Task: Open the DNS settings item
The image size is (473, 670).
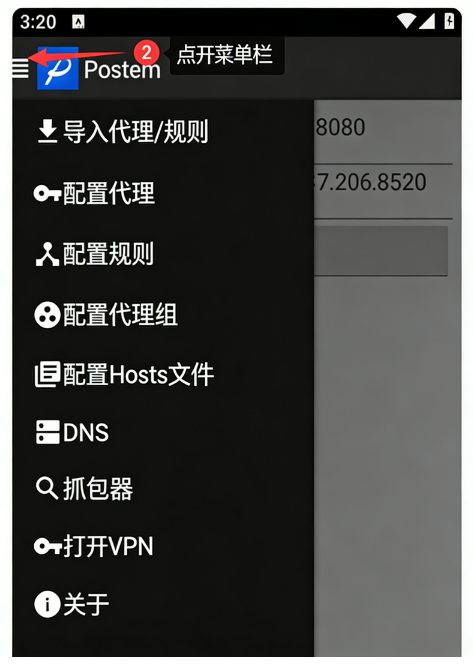Action: (x=163, y=432)
